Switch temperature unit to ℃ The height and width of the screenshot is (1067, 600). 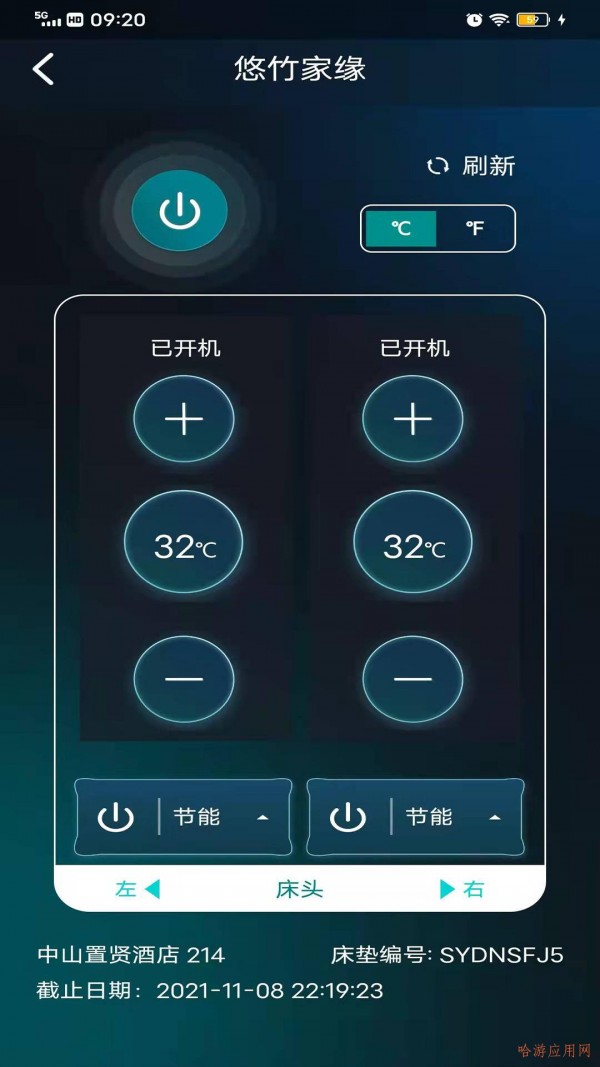(401, 228)
